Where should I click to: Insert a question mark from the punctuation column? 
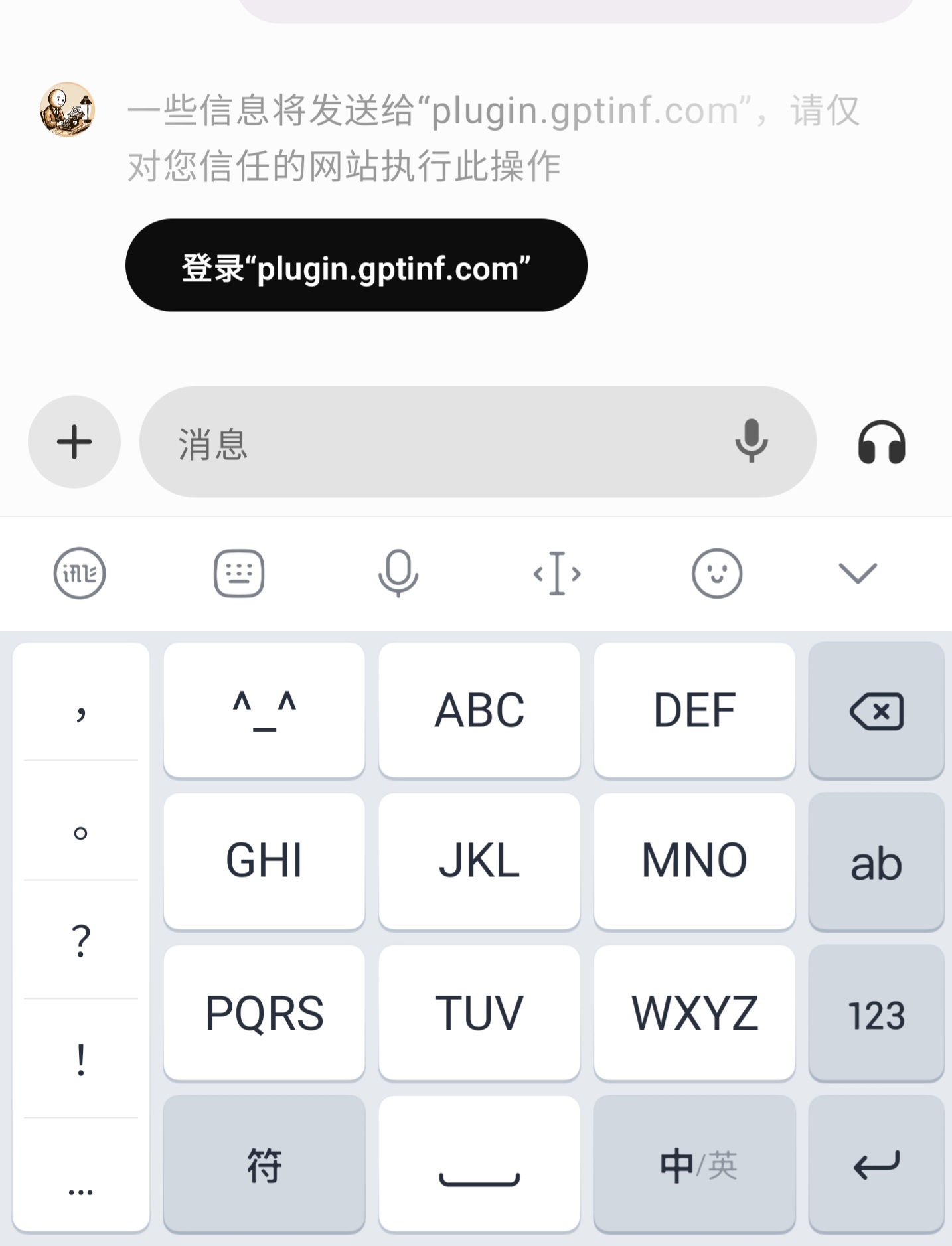pyautogui.click(x=81, y=940)
